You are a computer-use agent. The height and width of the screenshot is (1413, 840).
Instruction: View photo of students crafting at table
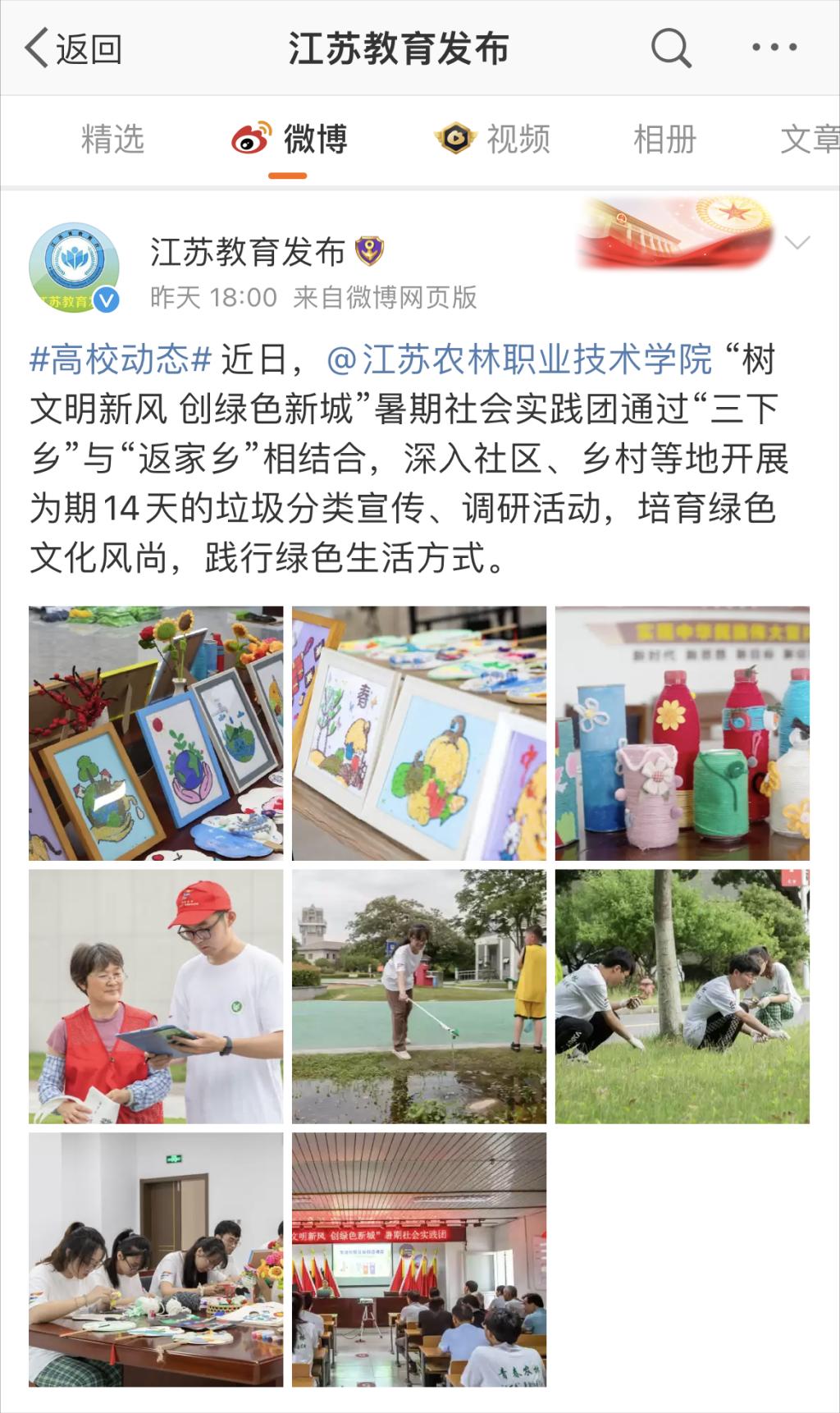(x=156, y=1260)
